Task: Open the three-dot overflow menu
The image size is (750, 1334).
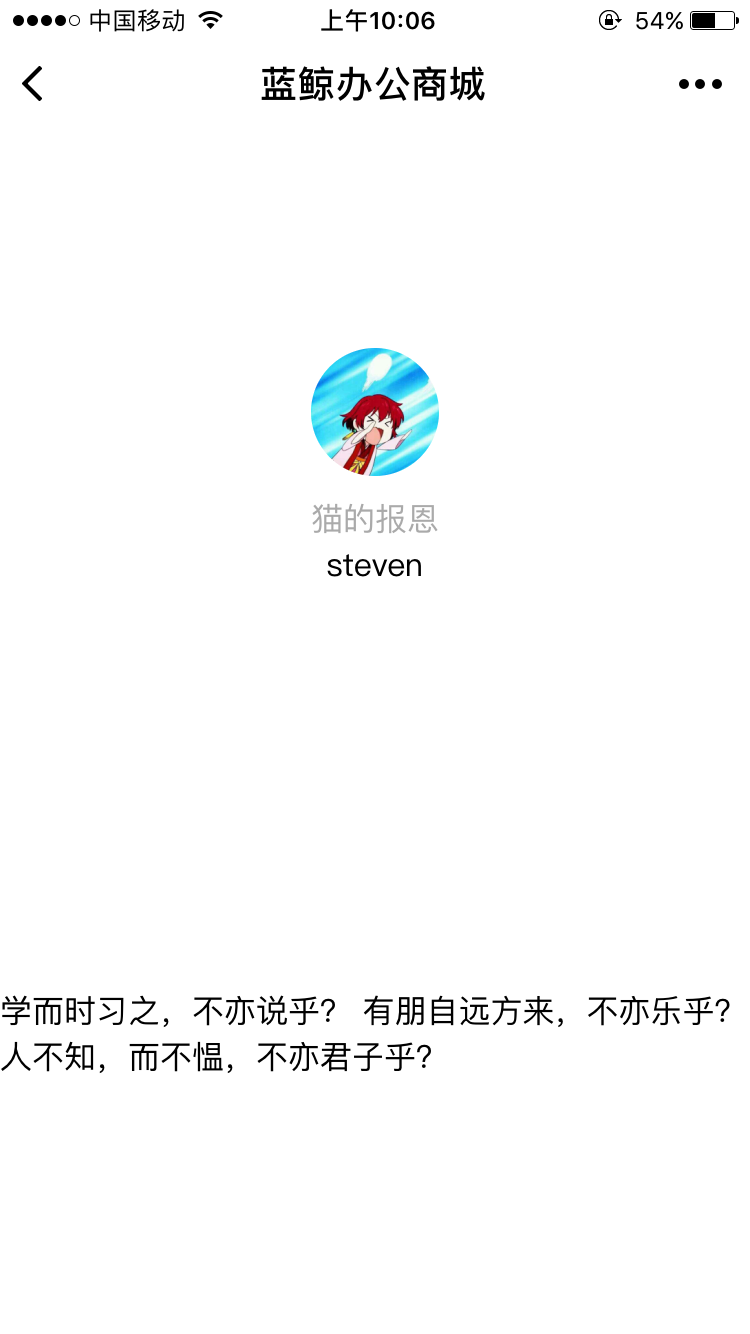Action: point(700,85)
